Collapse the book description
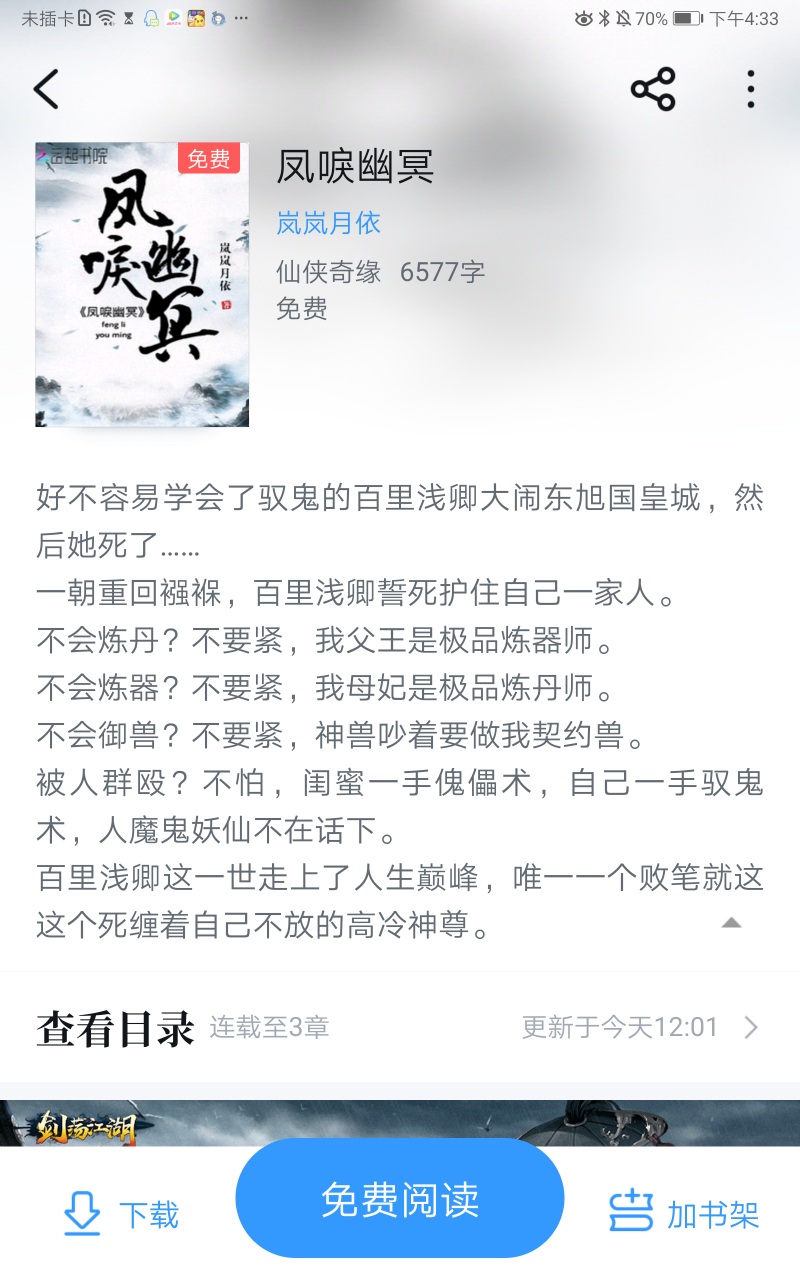Screen dimensions: 800x1280 (x=731, y=922)
